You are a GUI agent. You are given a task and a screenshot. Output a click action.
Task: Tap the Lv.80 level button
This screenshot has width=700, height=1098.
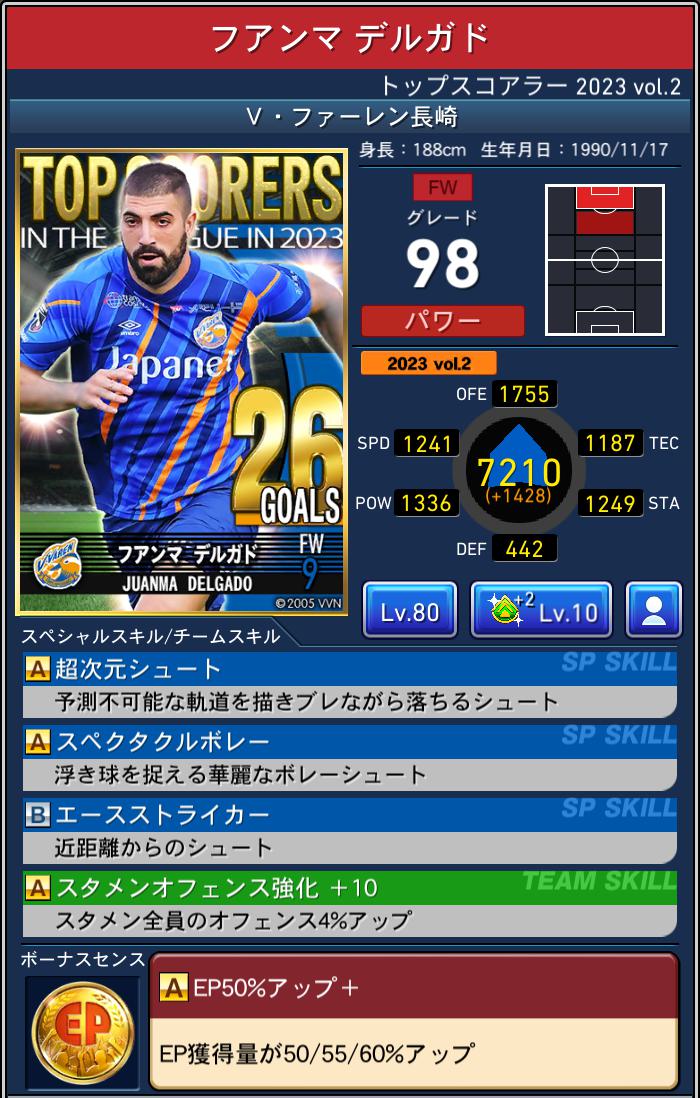click(410, 610)
